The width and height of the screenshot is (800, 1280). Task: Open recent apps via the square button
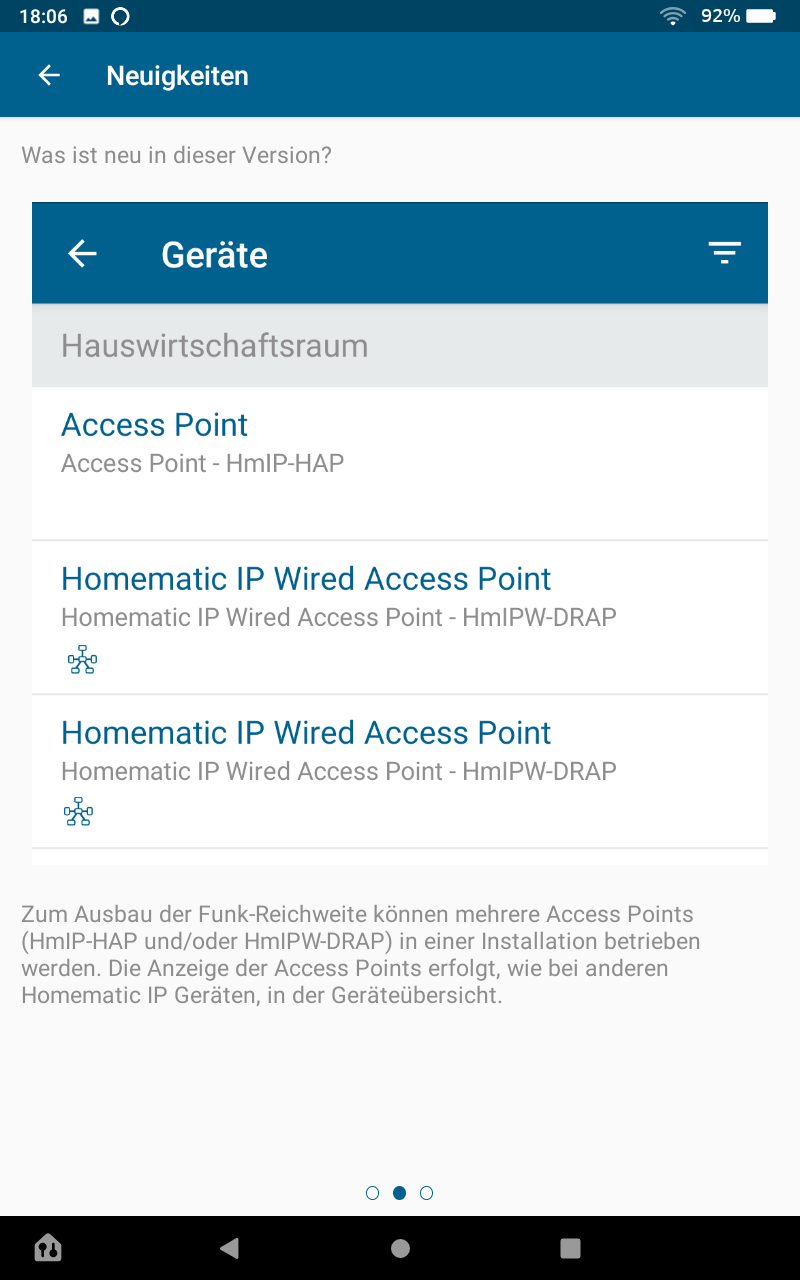pyautogui.click(x=570, y=1248)
